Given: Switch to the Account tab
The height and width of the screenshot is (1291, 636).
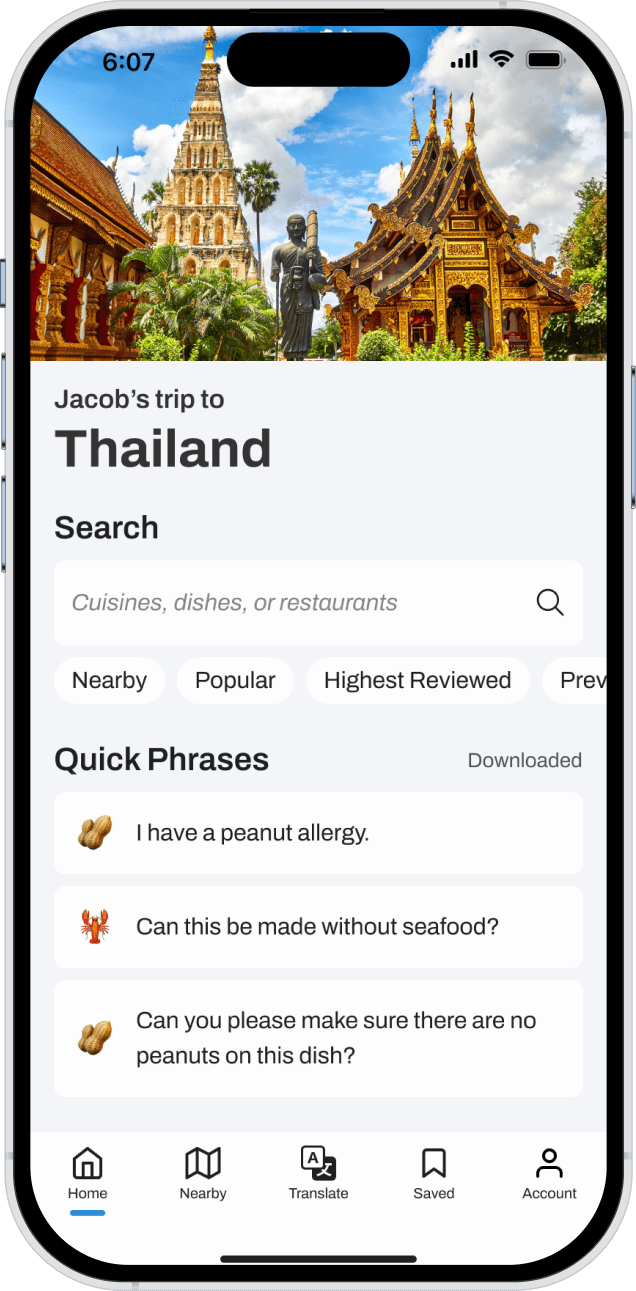Looking at the screenshot, I should pos(549,1173).
